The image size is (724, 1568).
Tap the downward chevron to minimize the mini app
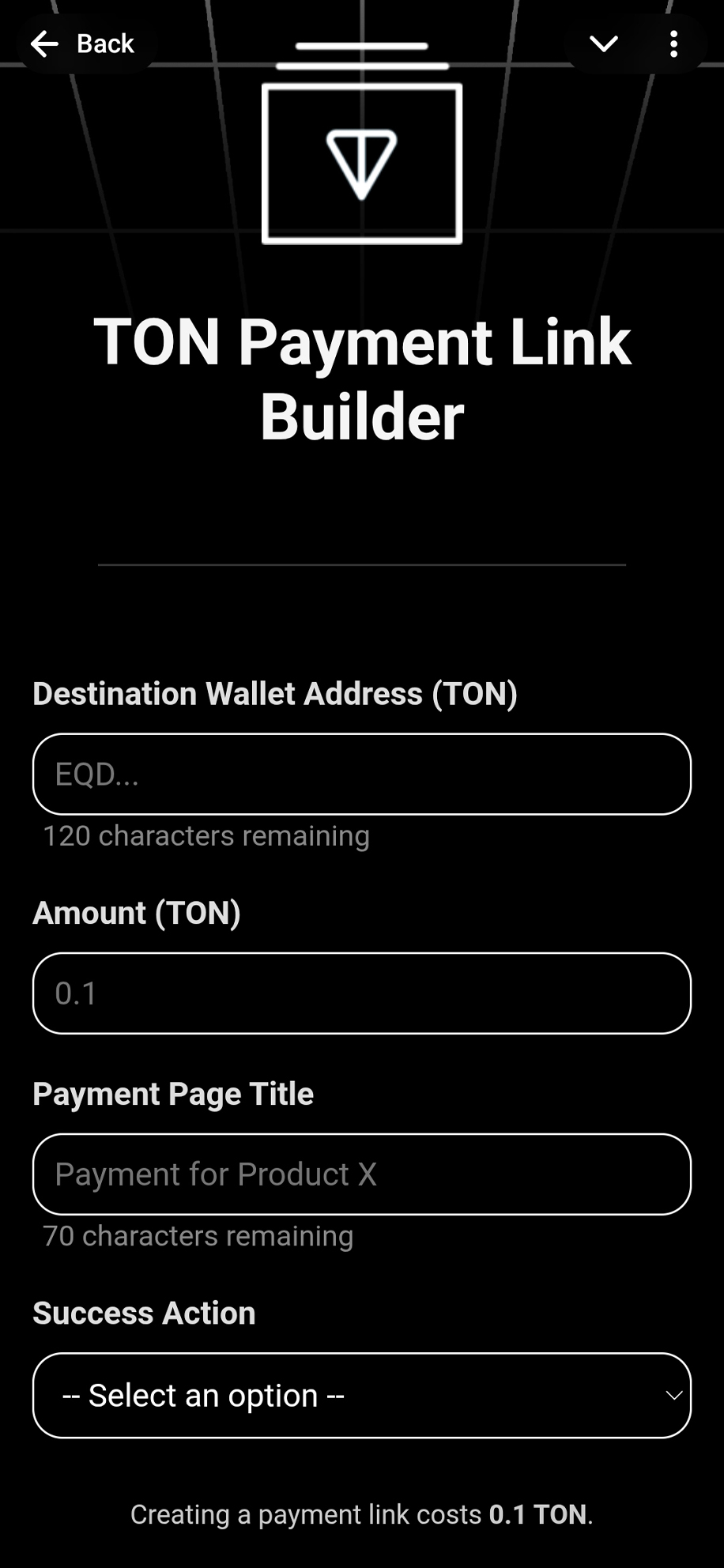[603, 45]
